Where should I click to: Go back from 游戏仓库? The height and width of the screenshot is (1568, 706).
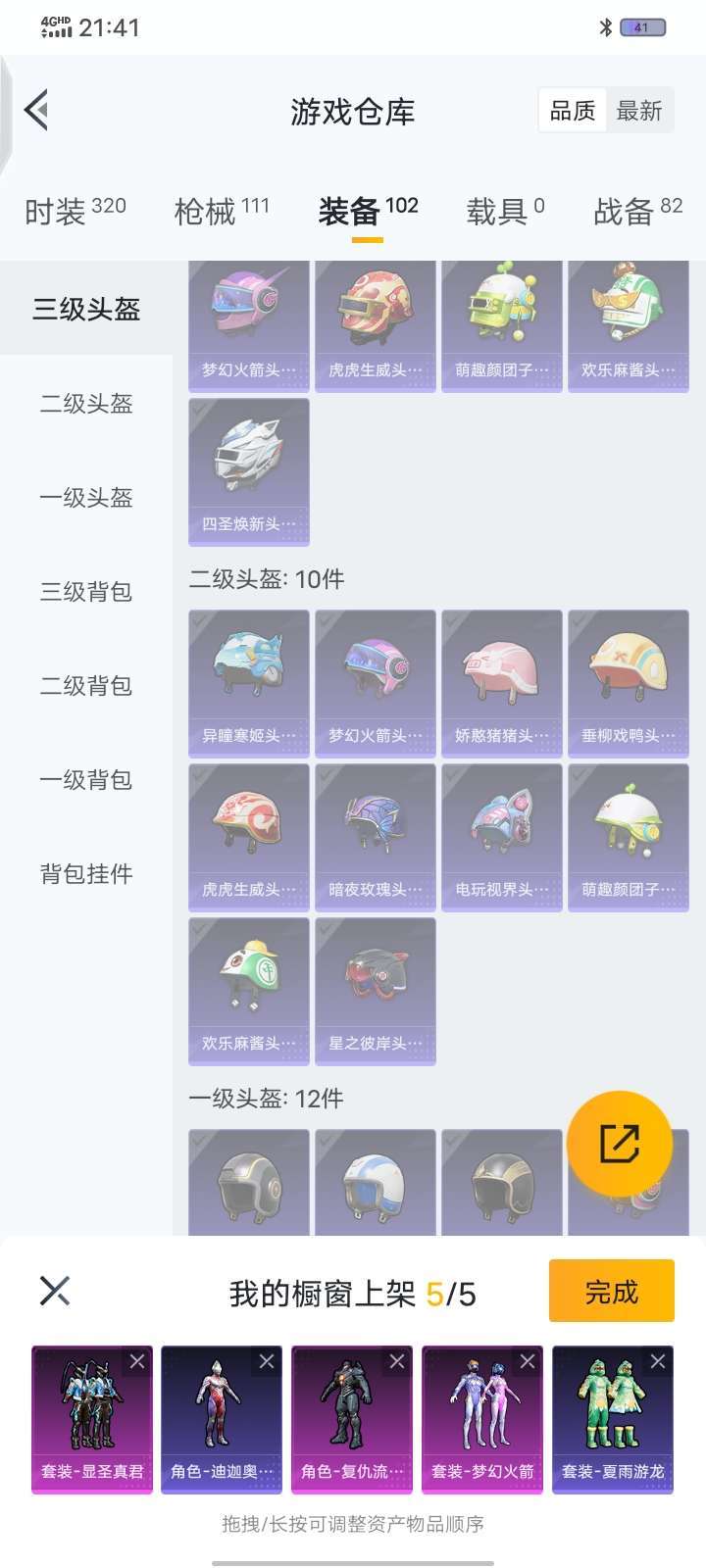[37, 110]
